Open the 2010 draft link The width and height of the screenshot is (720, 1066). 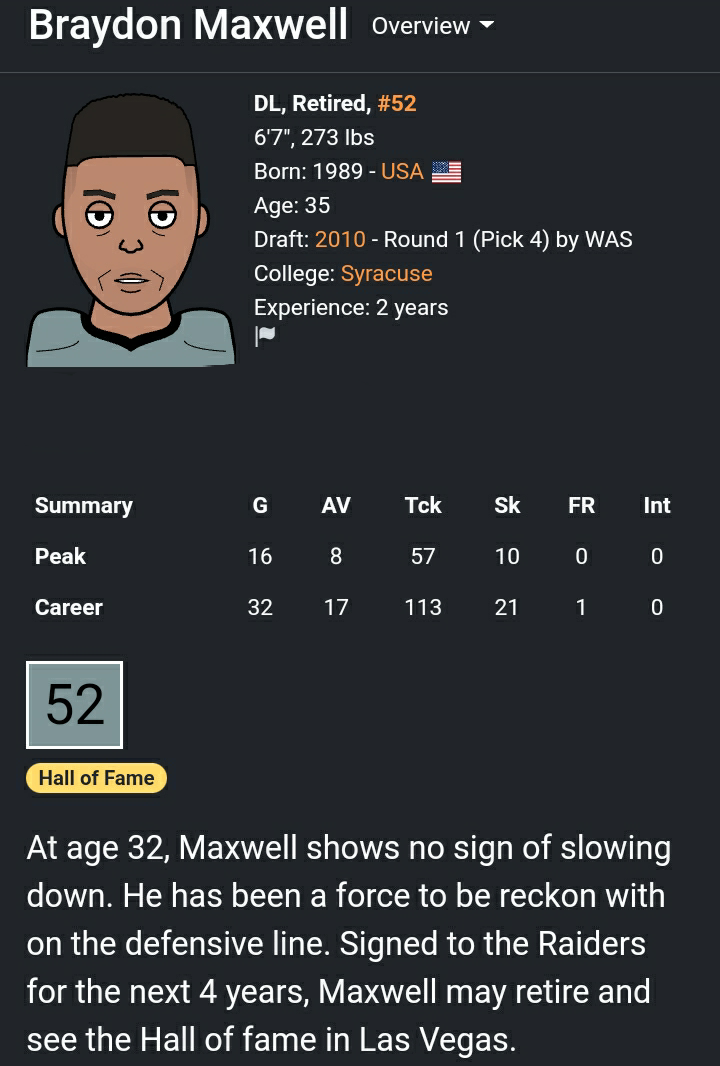(x=340, y=239)
